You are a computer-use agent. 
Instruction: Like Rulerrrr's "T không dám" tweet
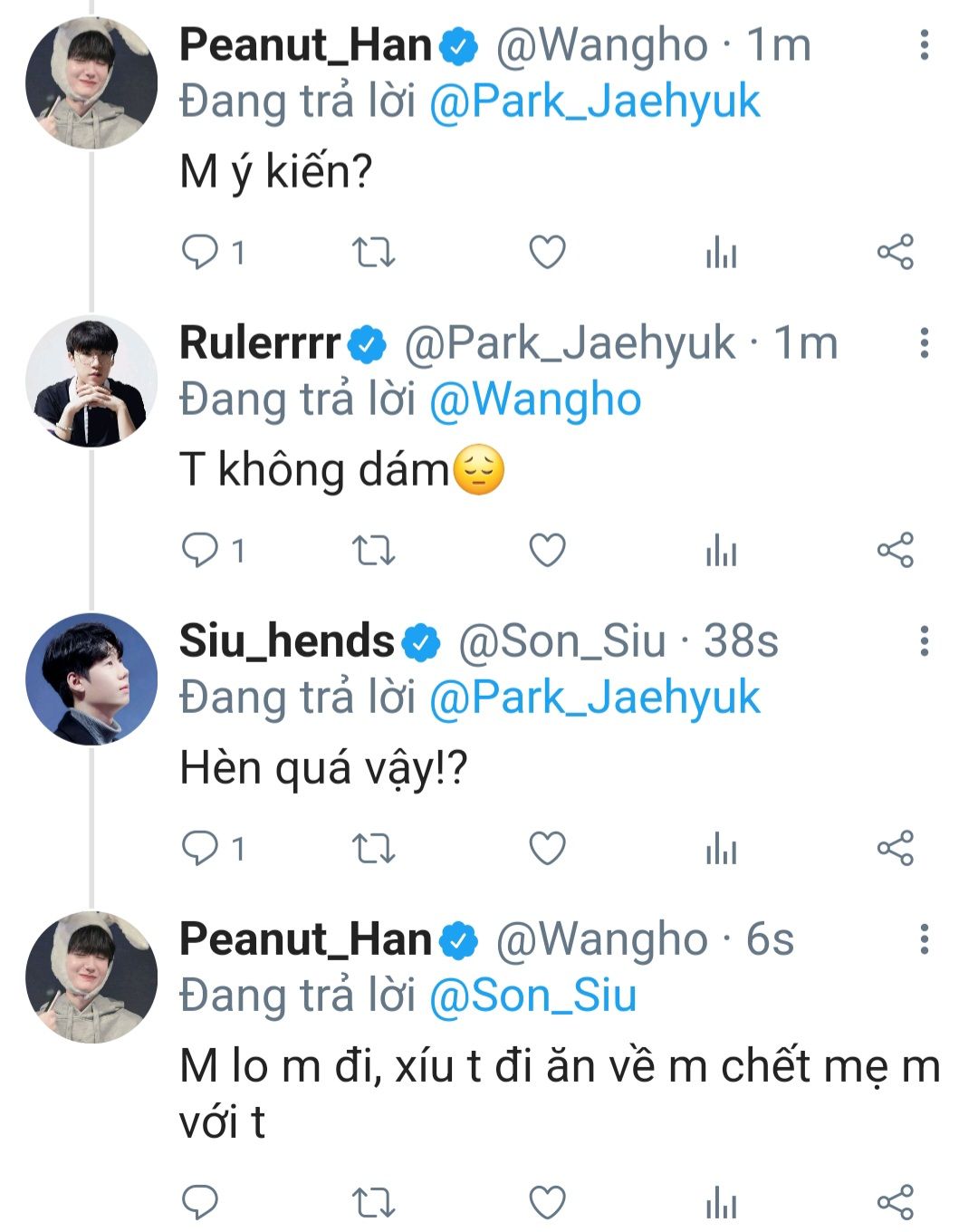[547, 550]
